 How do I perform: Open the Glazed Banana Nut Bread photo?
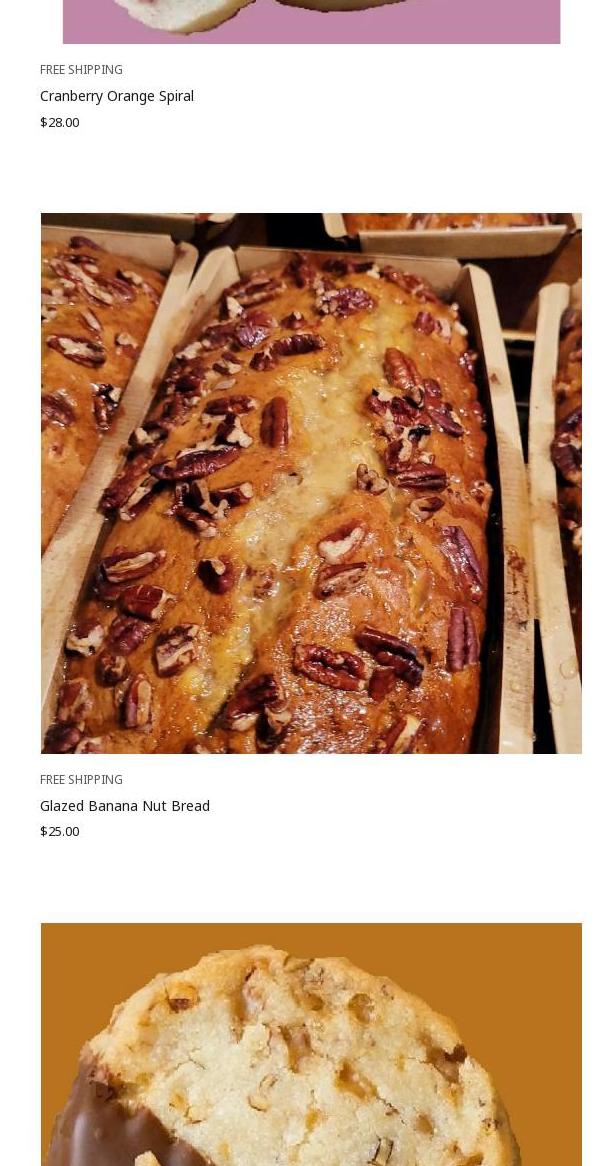pyautogui.click(x=311, y=483)
